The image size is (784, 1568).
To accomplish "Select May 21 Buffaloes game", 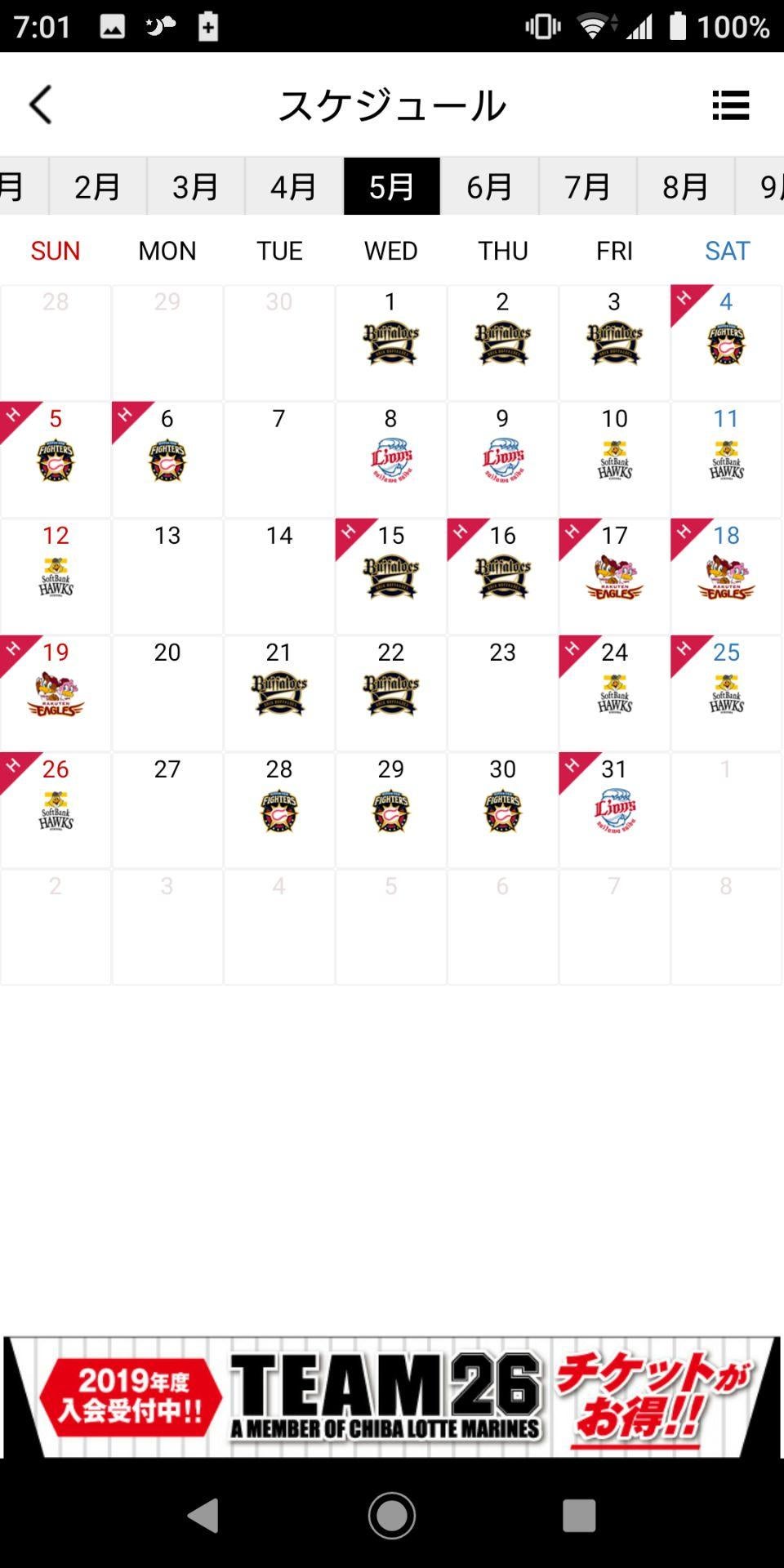I will click(278, 693).
